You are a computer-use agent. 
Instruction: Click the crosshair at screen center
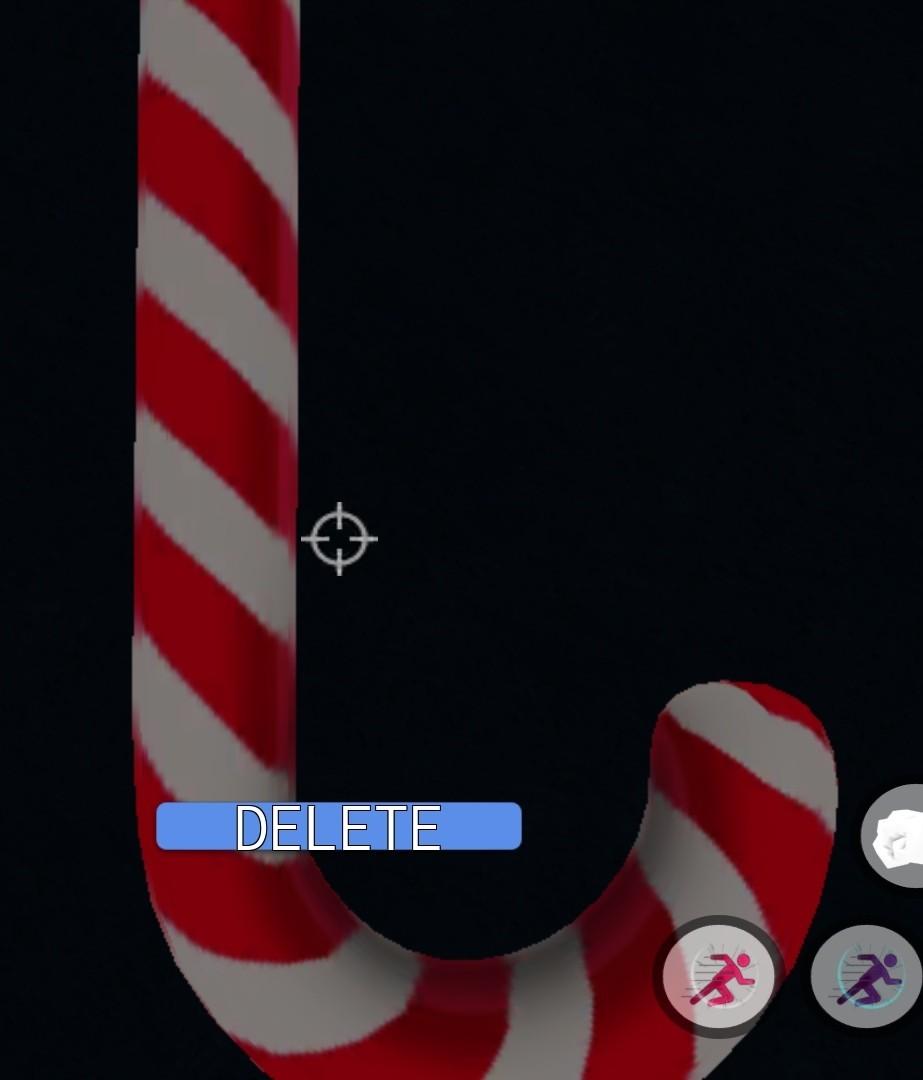tap(340, 539)
